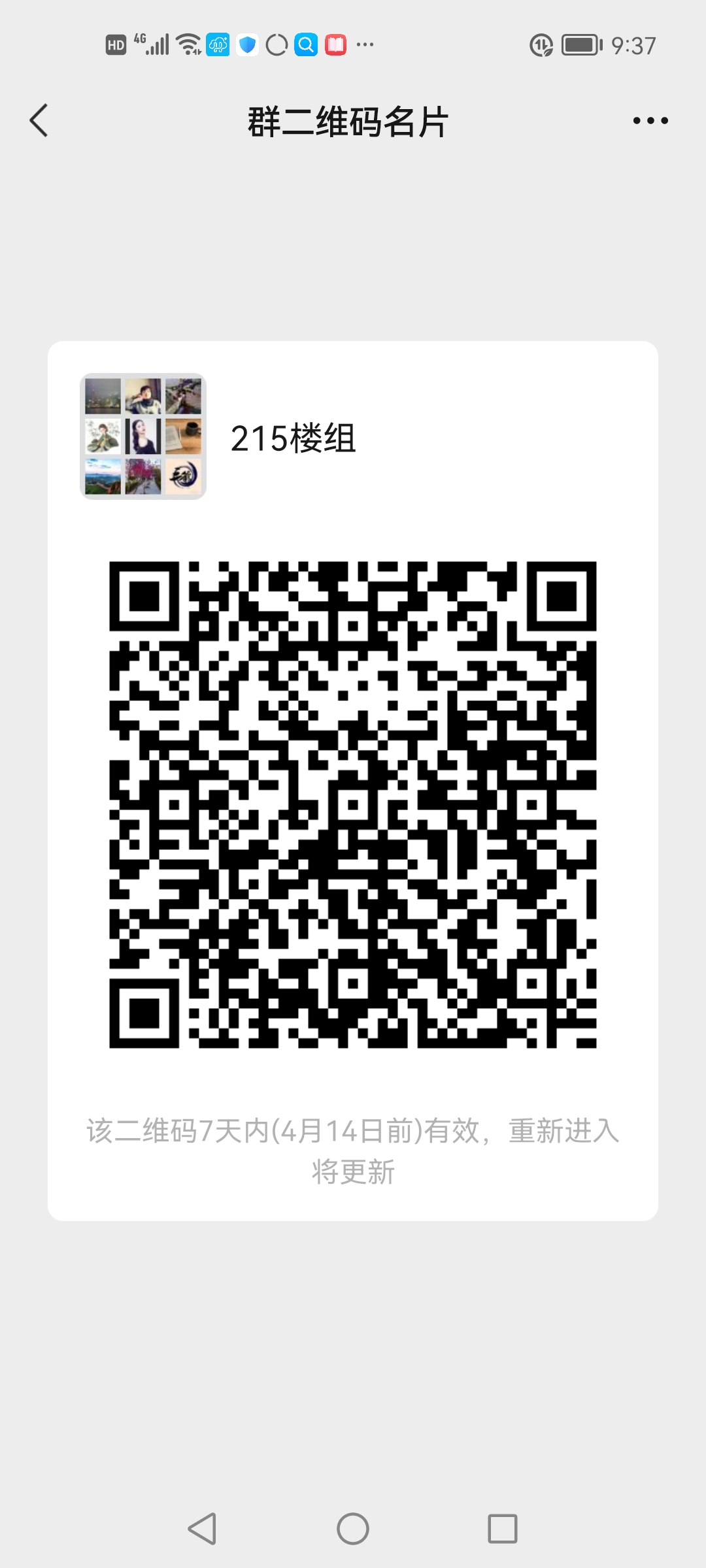
Task: Open the three-dot overflow menu
Action: [650, 121]
